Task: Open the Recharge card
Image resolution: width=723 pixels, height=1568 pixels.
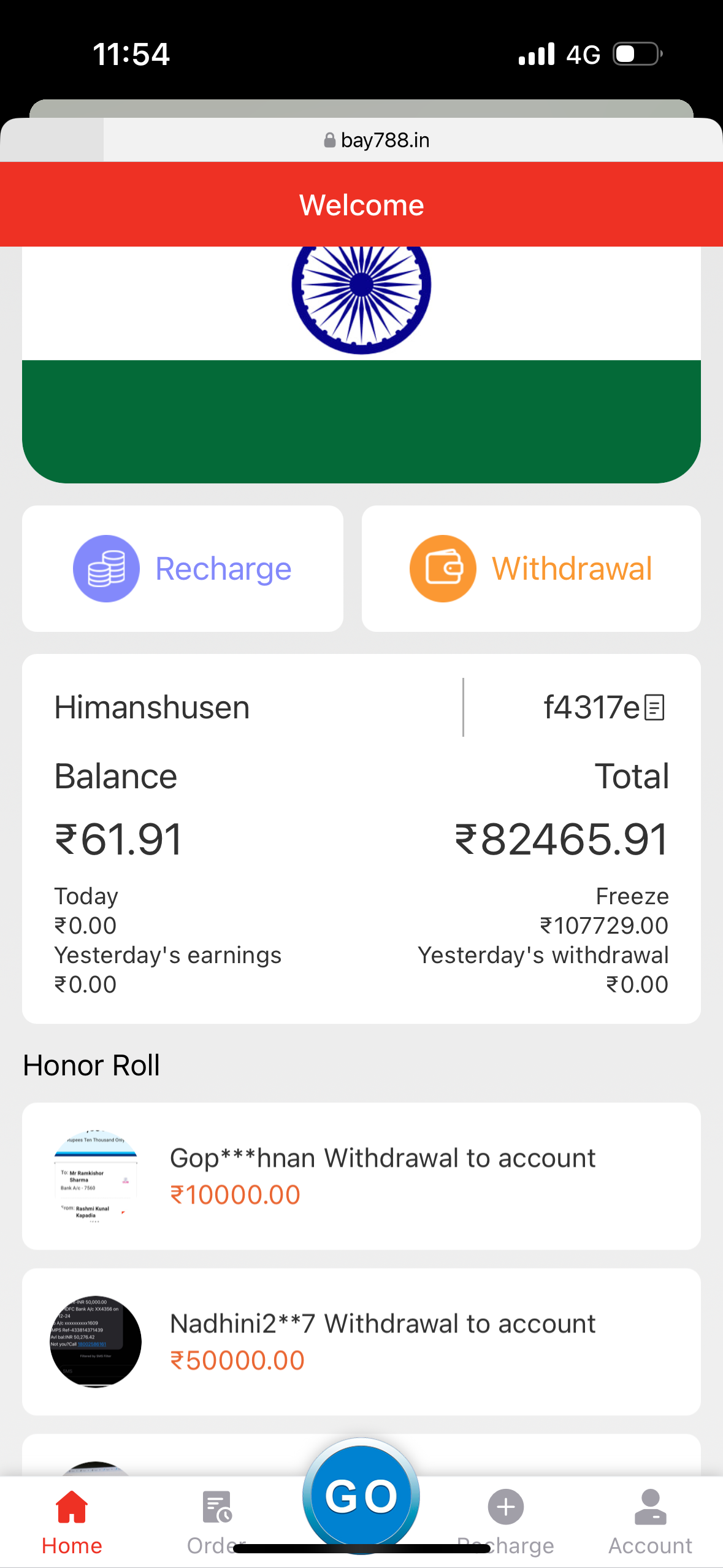Action: coord(182,569)
